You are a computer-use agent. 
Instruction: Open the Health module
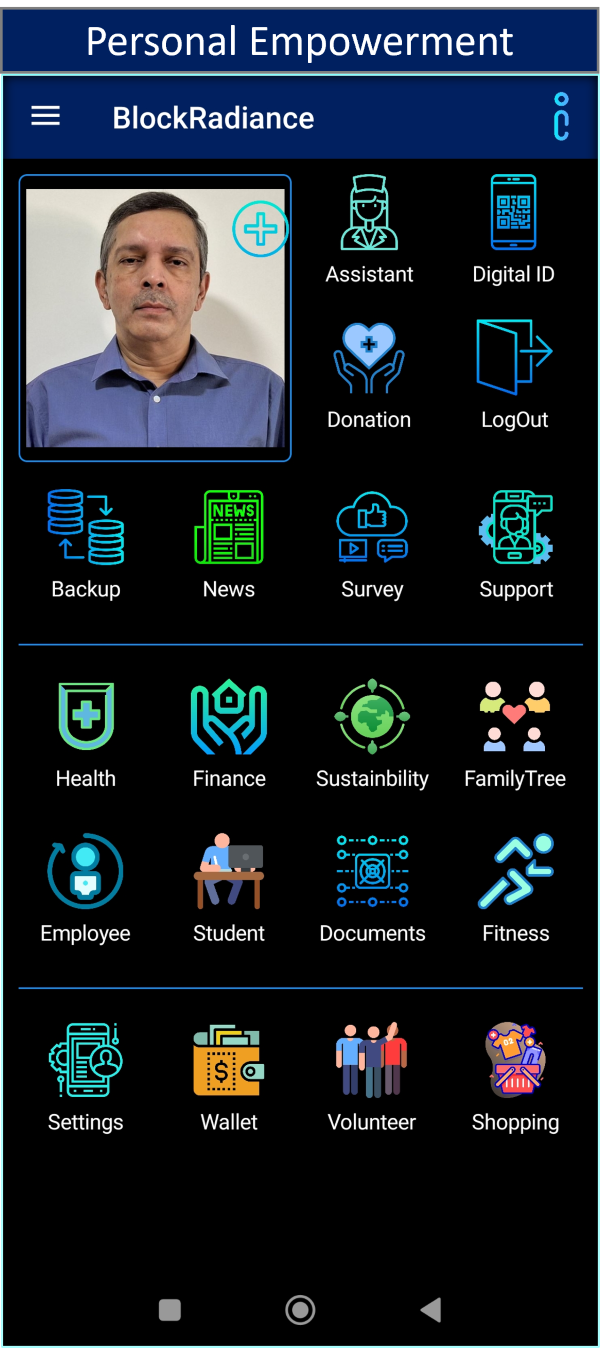tap(86, 733)
